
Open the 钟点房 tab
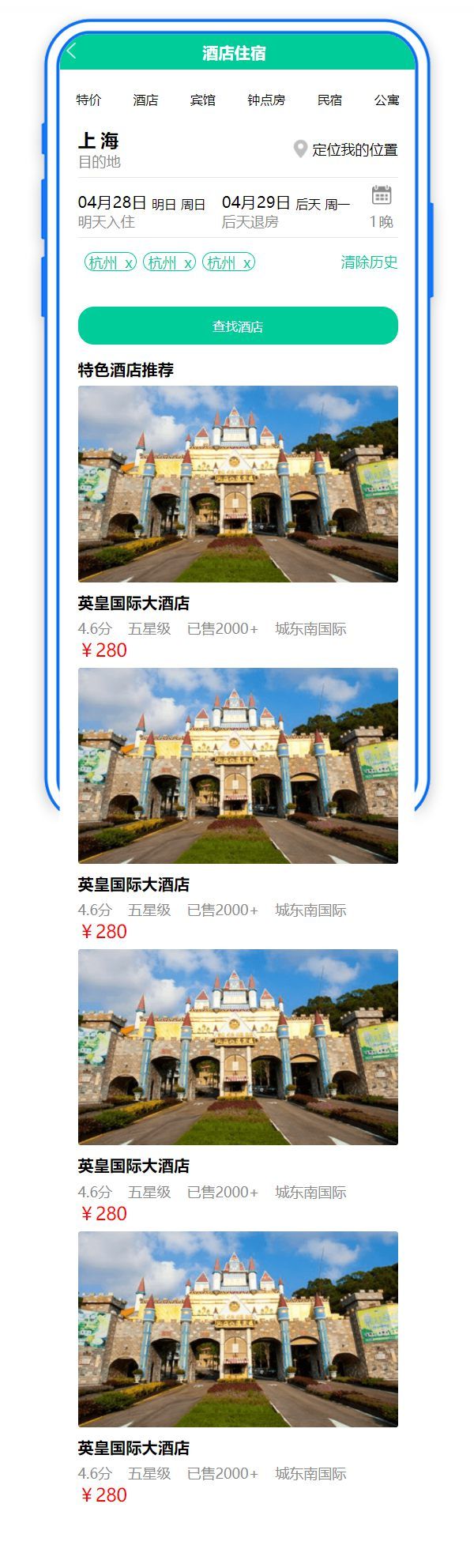pyautogui.click(x=265, y=100)
